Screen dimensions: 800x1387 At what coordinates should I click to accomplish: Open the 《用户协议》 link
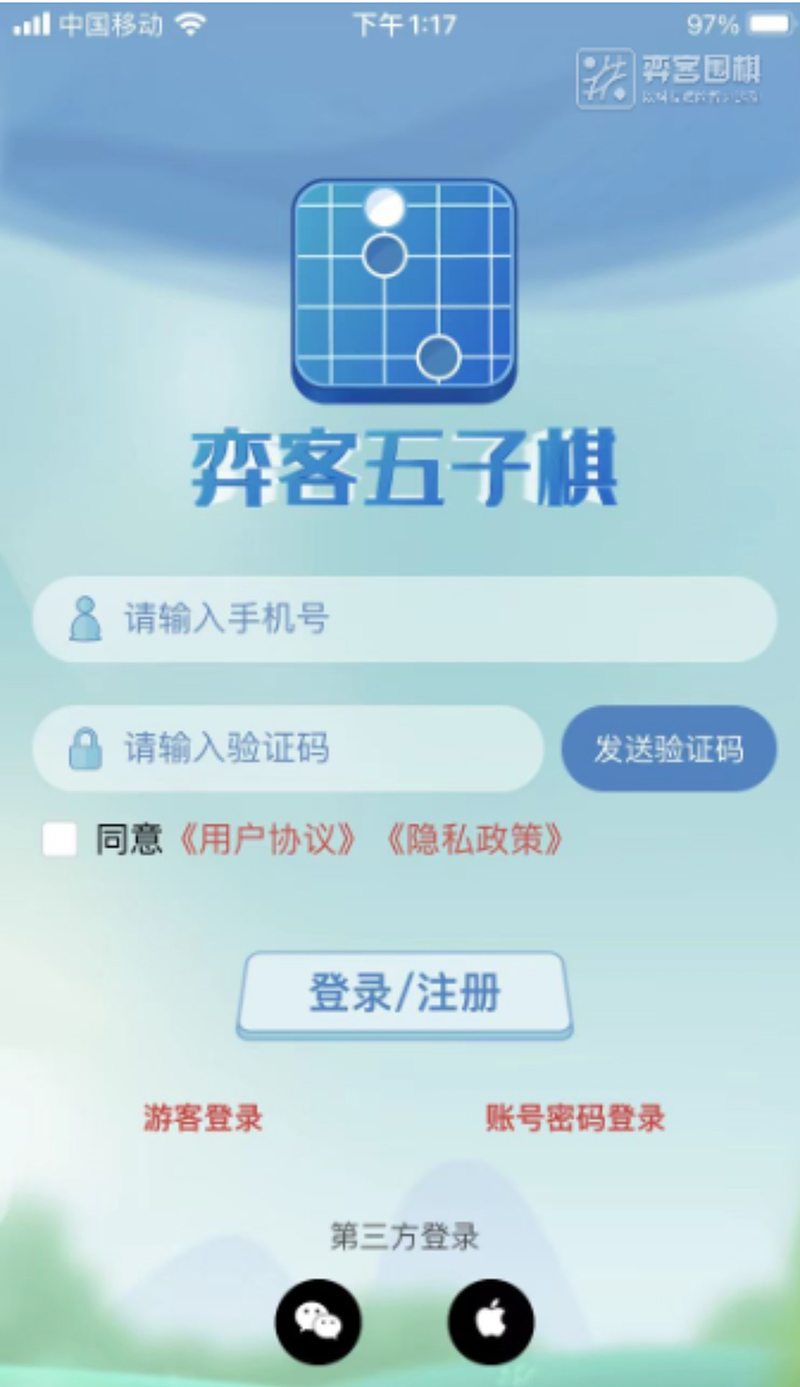266,840
